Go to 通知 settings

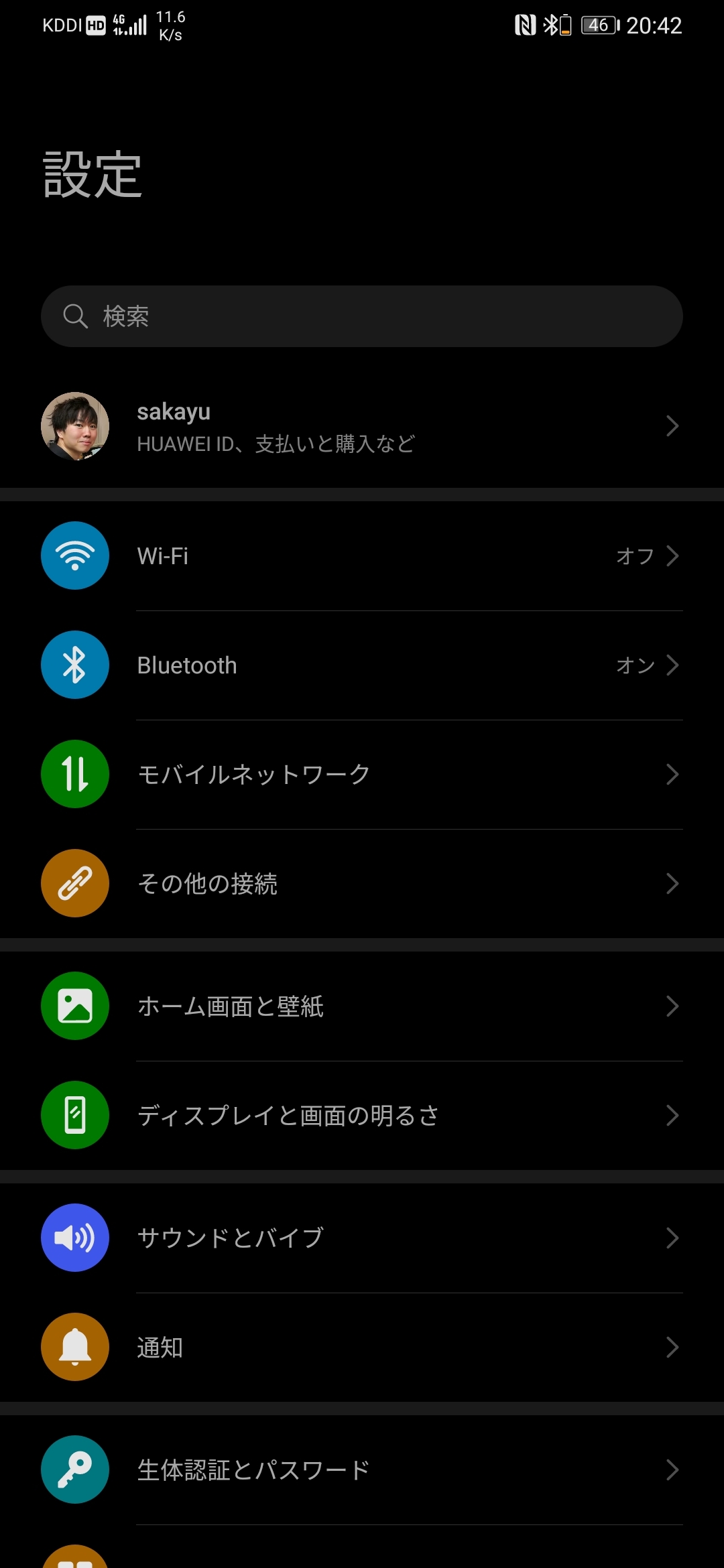pos(362,1347)
